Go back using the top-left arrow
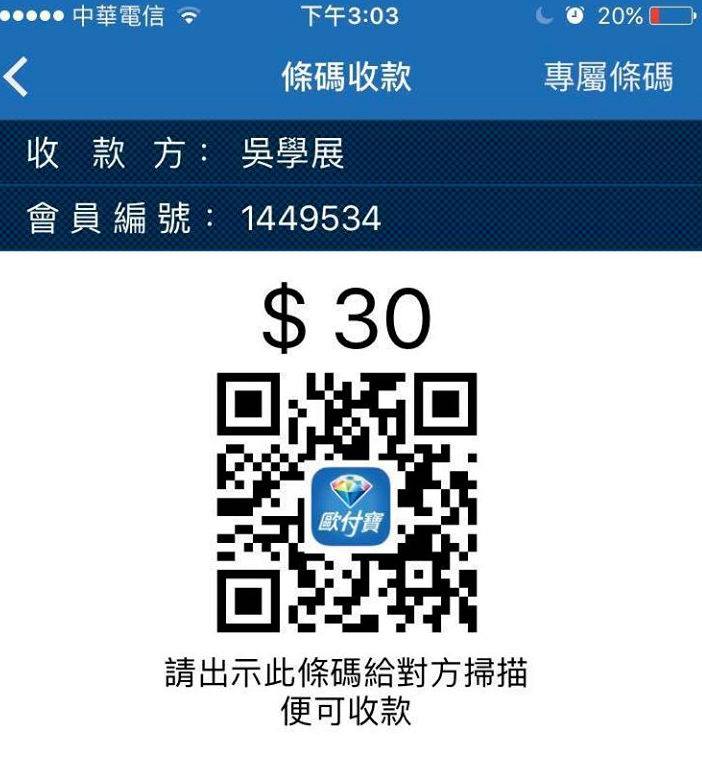 [17, 77]
